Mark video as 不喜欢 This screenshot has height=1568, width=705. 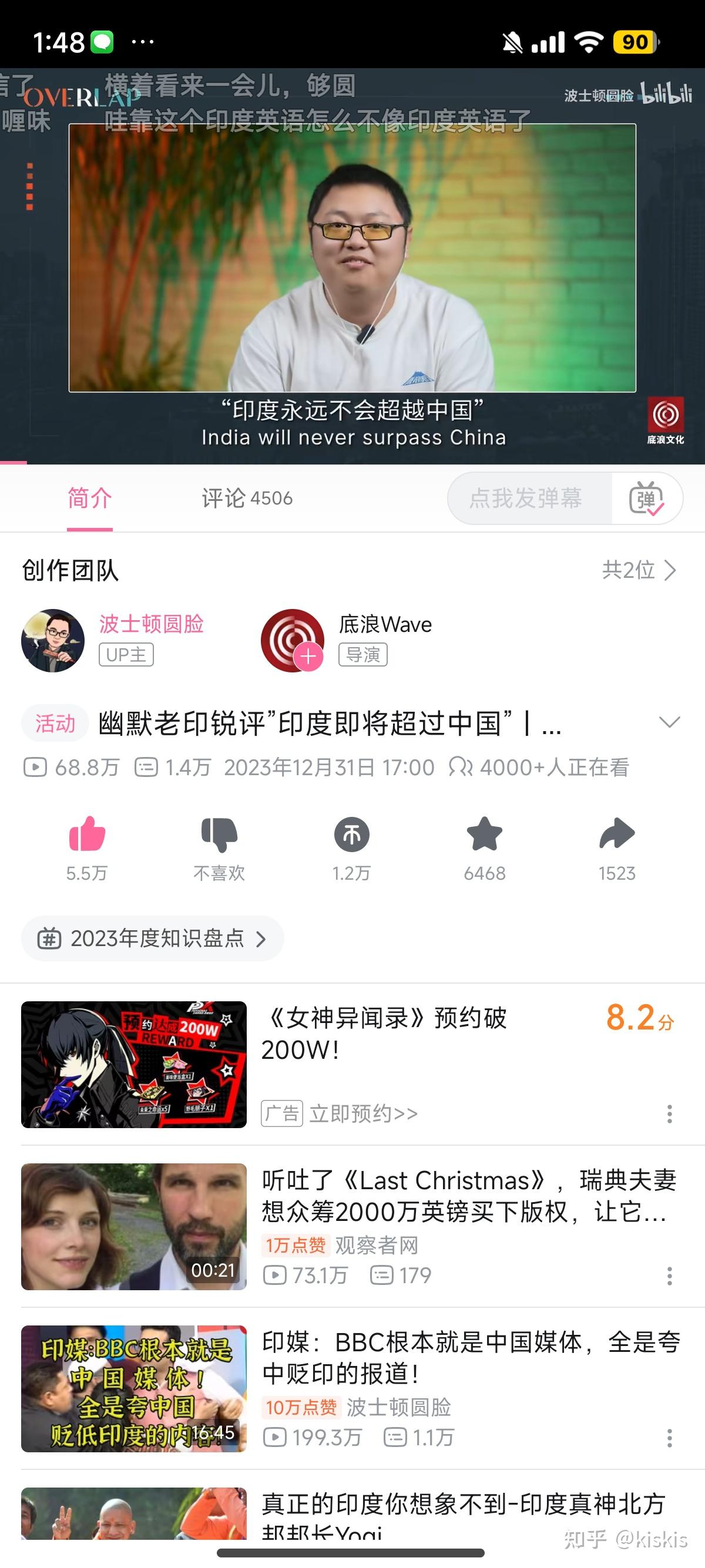tap(219, 835)
